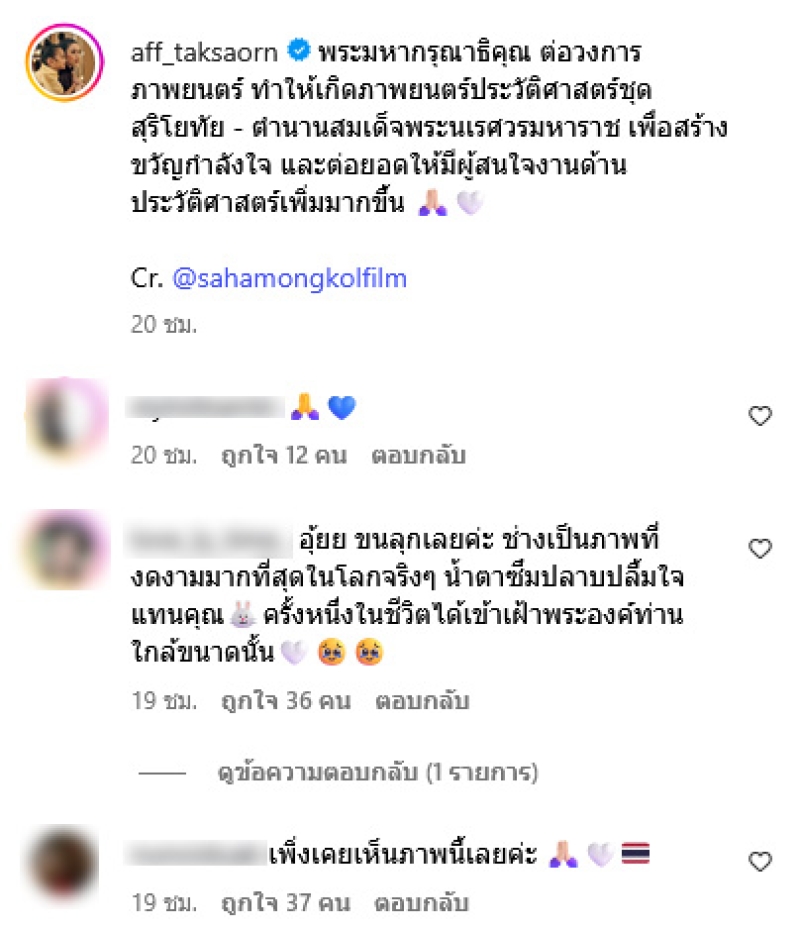This screenshot has height=931, width=800.
Task: Like the เพิ่งเคยเห็นภาพนี้เลยค่ะ comment
Action: (x=760, y=860)
